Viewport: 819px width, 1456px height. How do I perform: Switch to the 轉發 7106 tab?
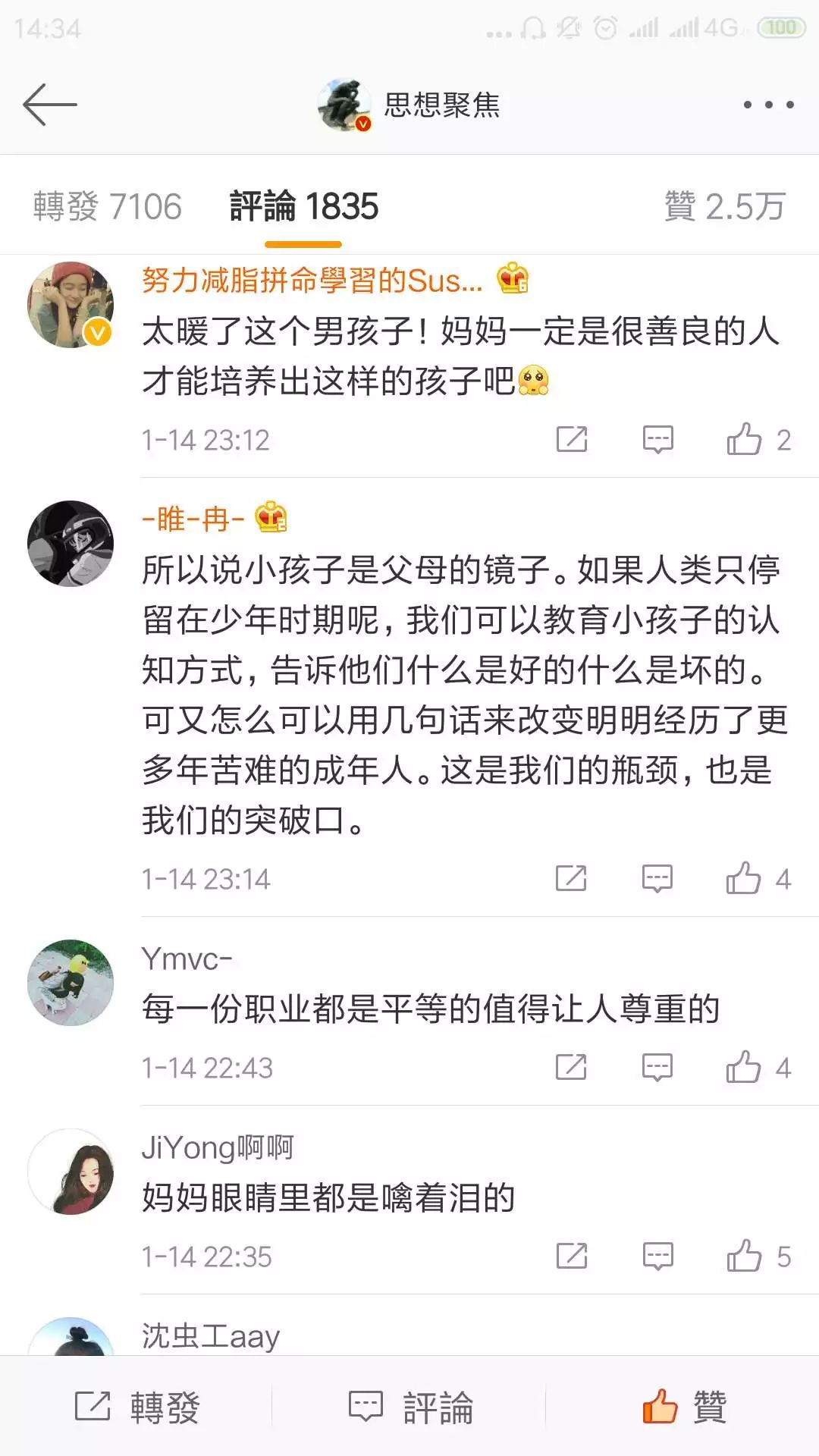pyautogui.click(x=108, y=206)
